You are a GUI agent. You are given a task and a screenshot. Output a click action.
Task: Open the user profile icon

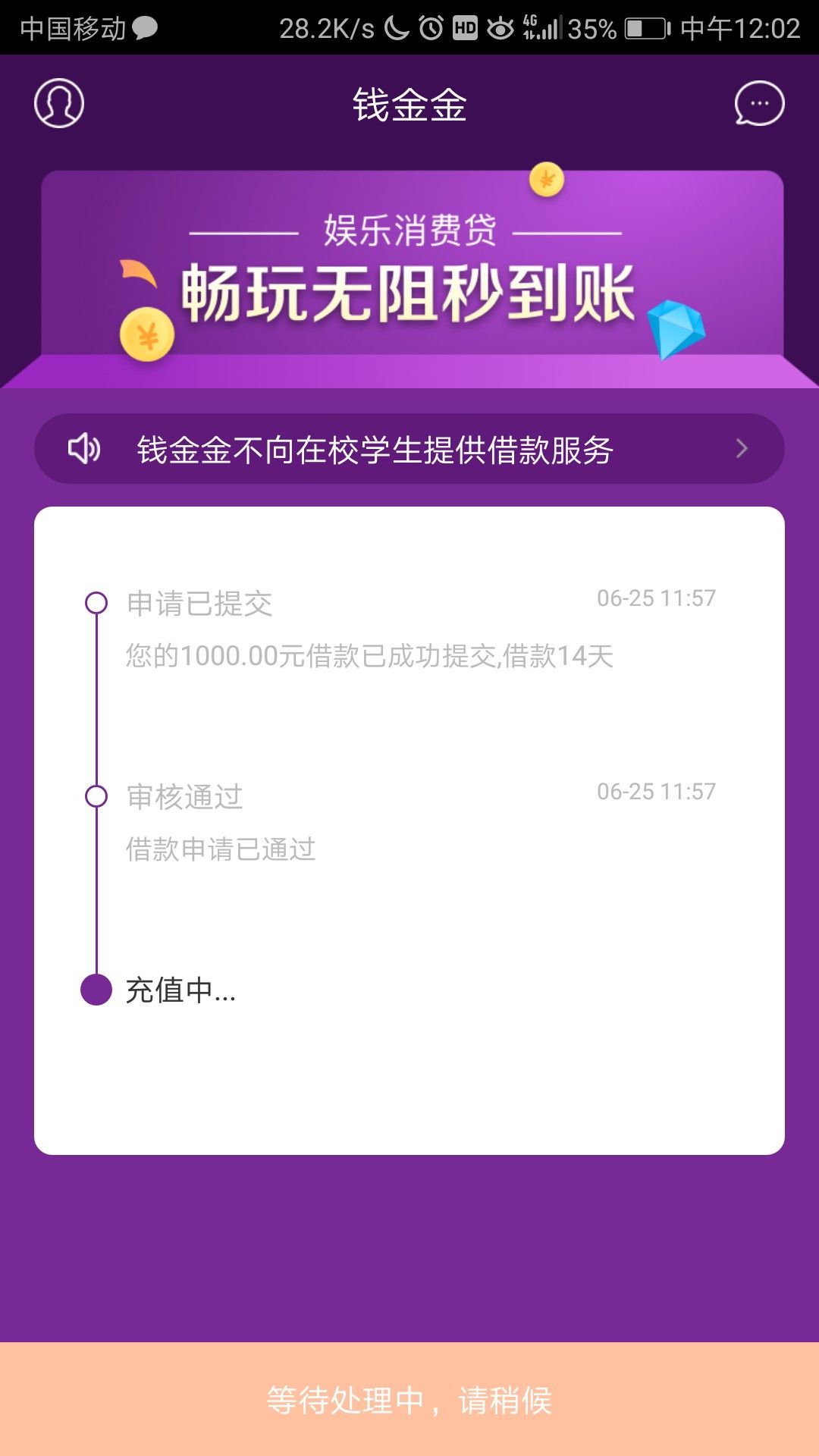coord(59,103)
